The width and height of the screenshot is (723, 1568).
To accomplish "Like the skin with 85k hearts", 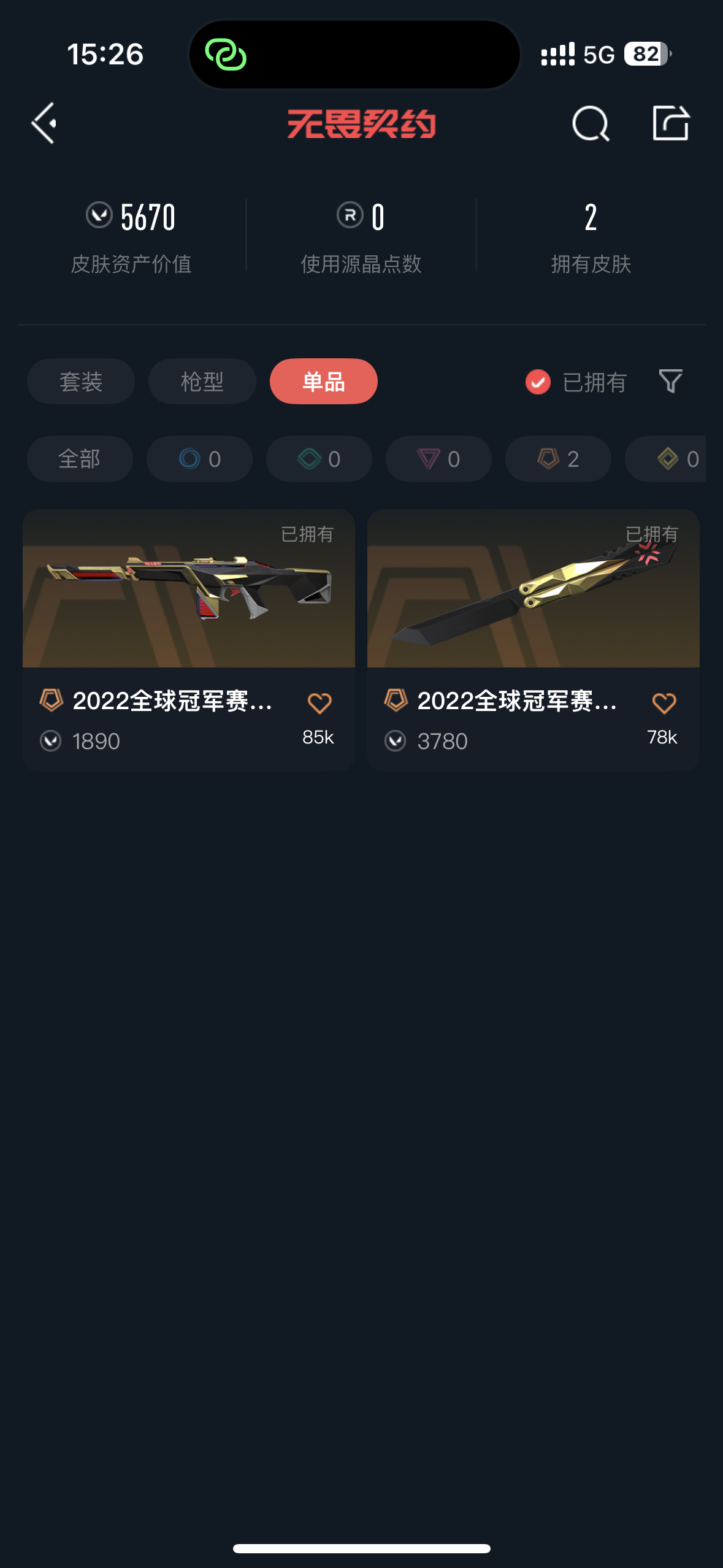I will pos(319,703).
